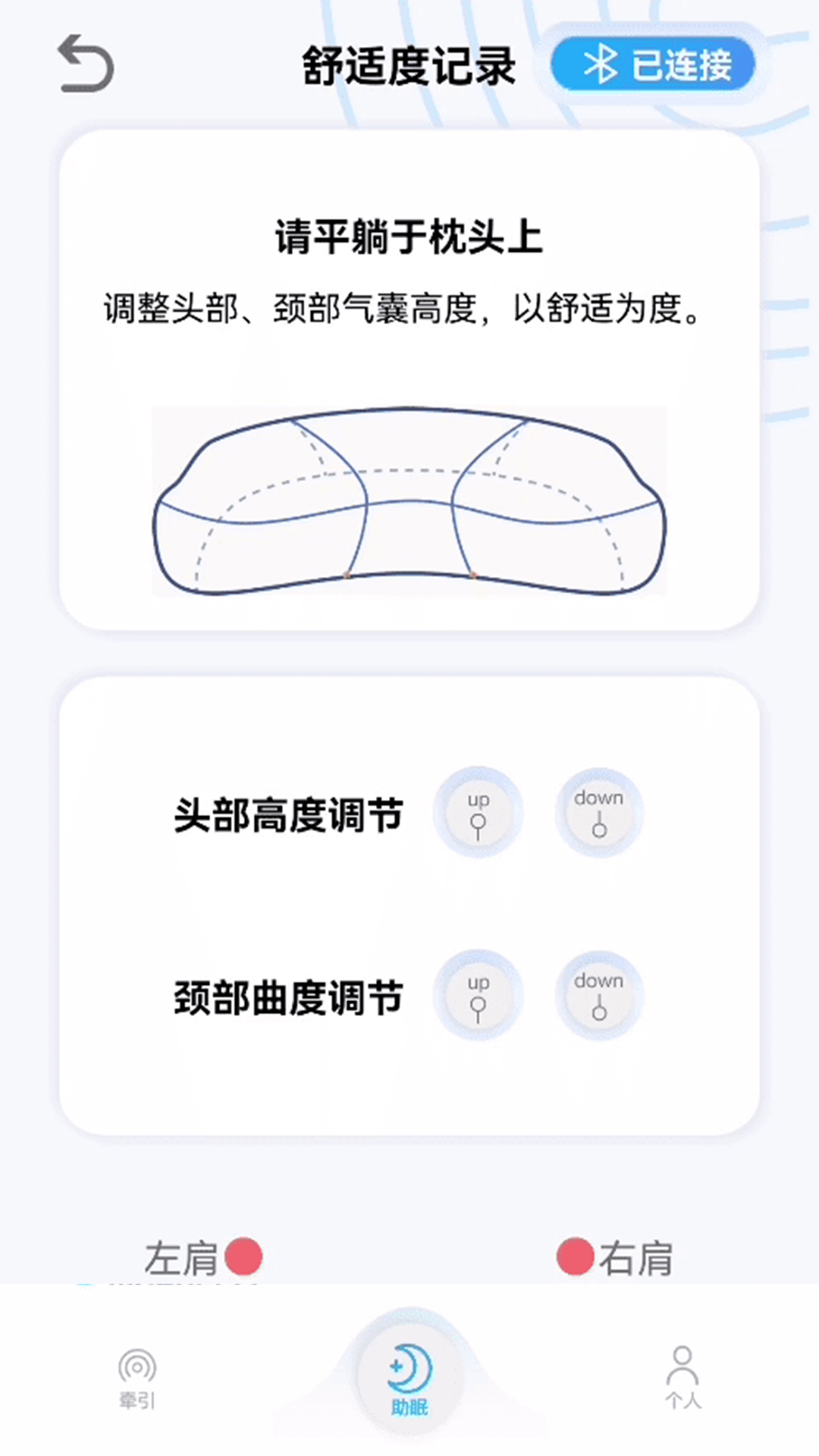The height and width of the screenshot is (1456, 819).
Task: Tap the Bluetooth 已连接 connection button
Action: click(x=653, y=64)
